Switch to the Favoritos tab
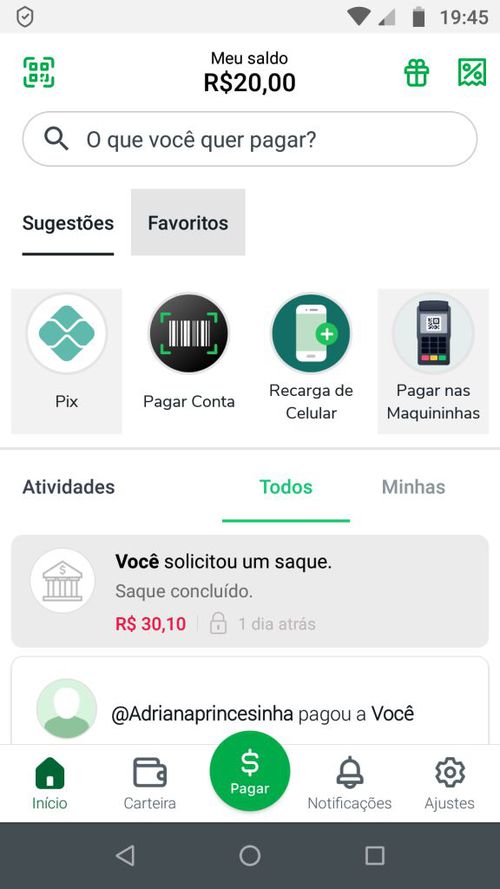This screenshot has height=889, width=500. pos(188,222)
